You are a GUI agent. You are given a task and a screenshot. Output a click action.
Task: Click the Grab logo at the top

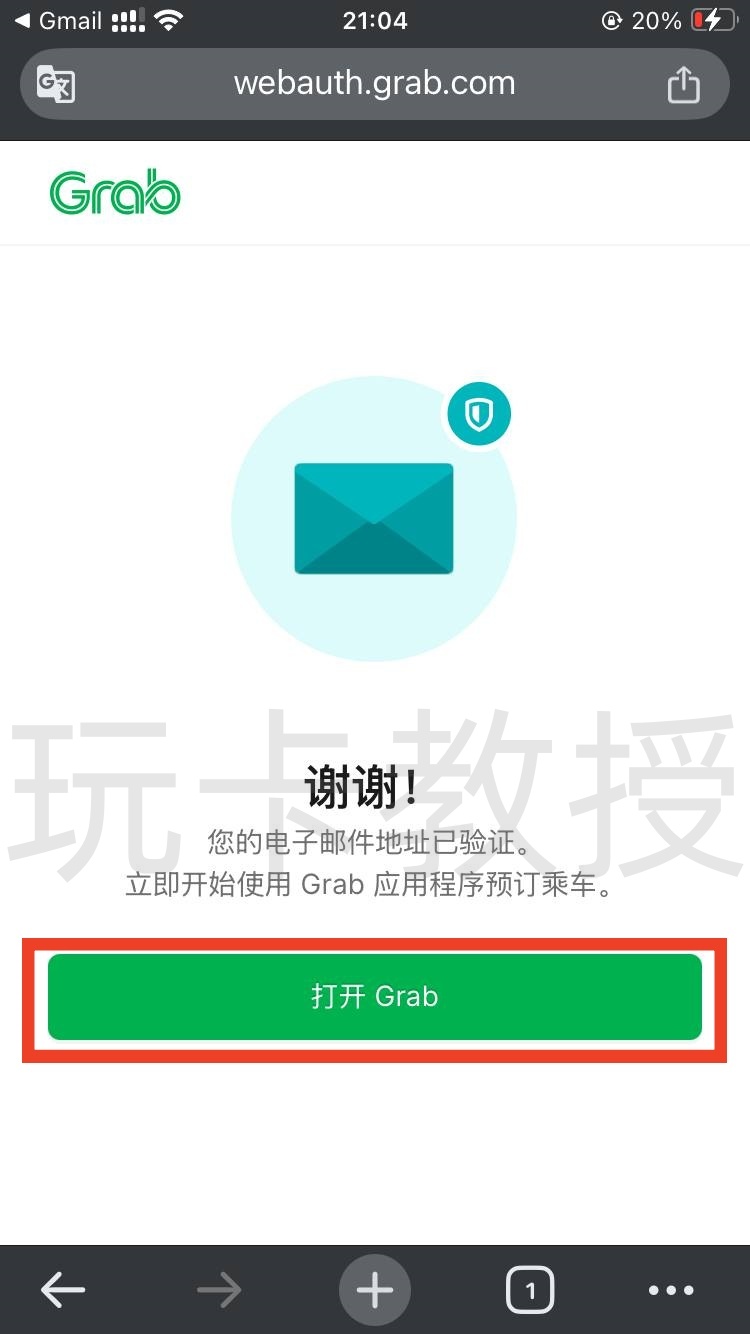(115, 191)
